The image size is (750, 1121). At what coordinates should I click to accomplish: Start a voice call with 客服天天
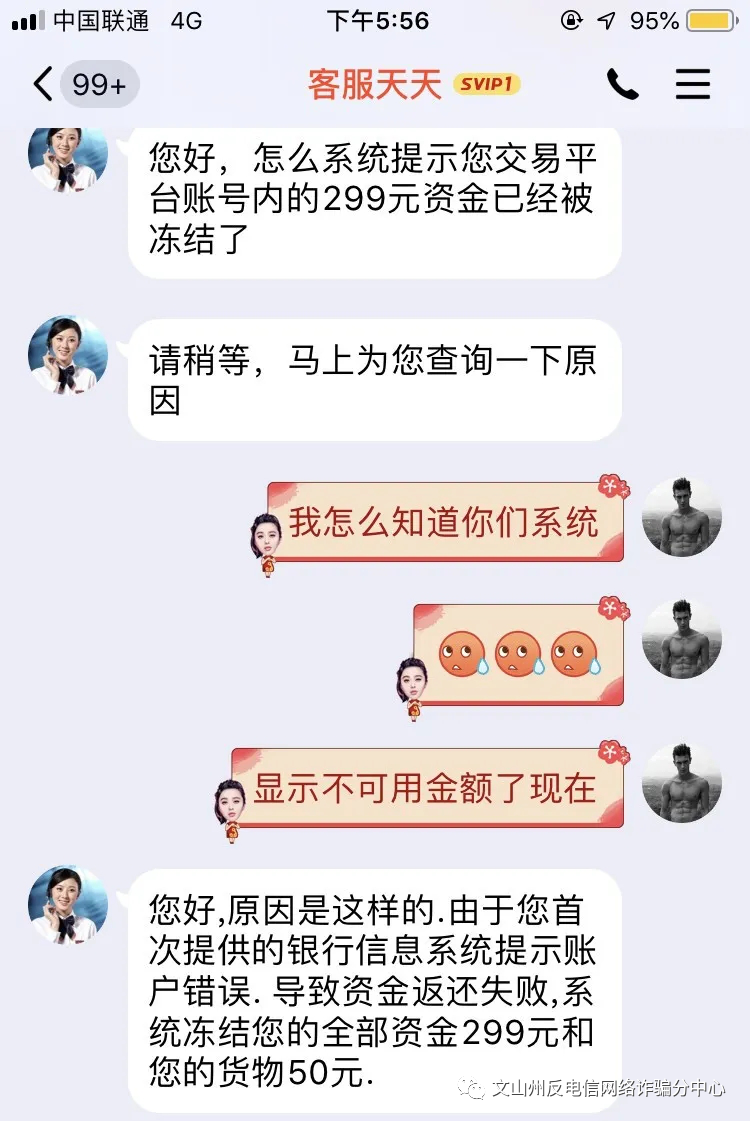[x=622, y=85]
